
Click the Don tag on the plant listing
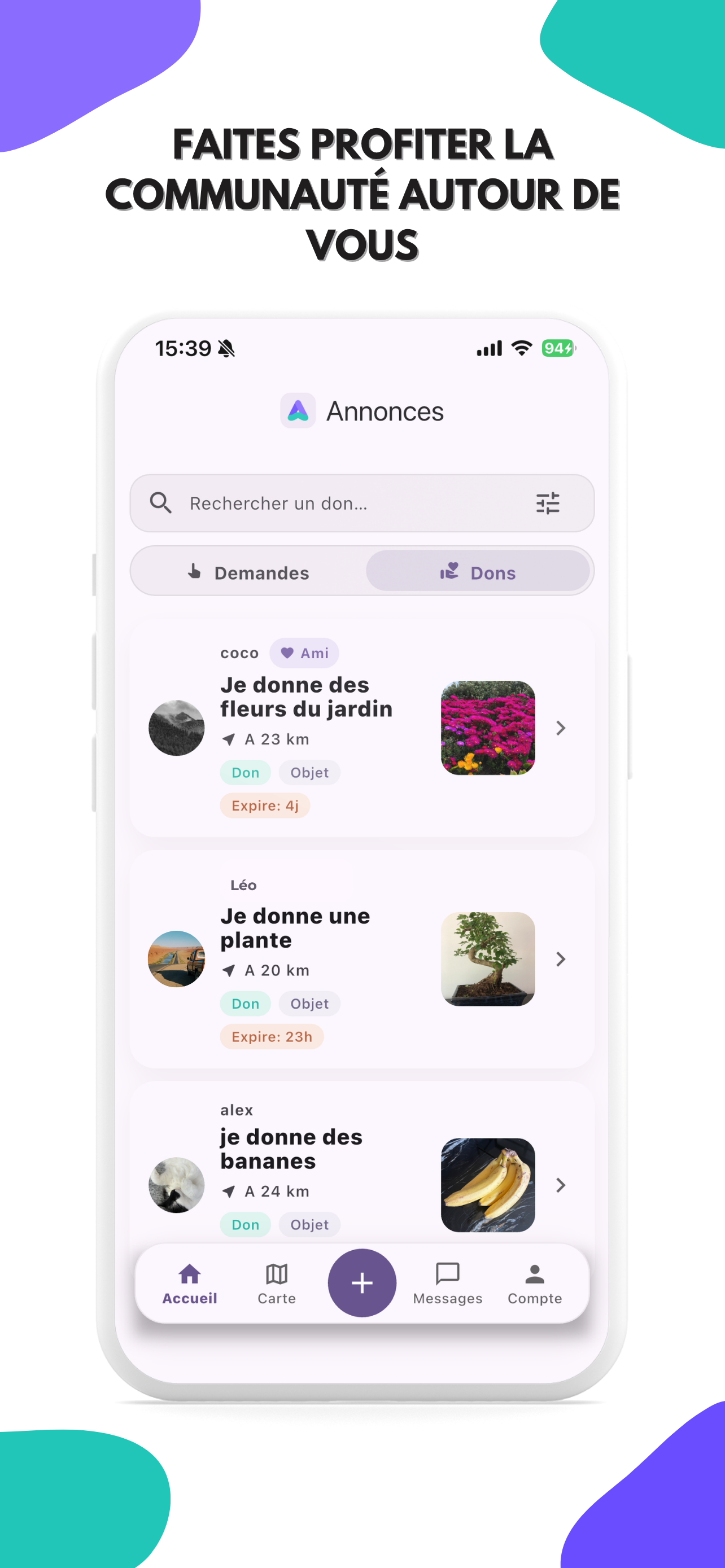pyautogui.click(x=244, y=1003)
